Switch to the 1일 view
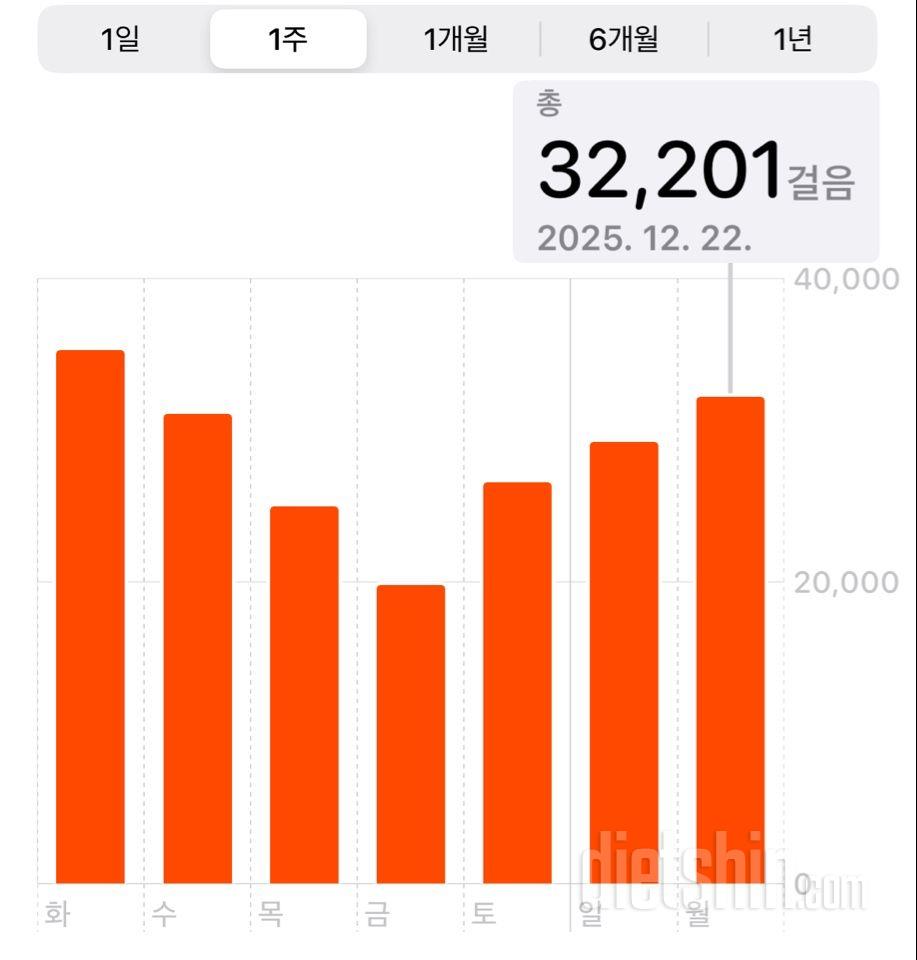The image size is (917, 960). 120,40
